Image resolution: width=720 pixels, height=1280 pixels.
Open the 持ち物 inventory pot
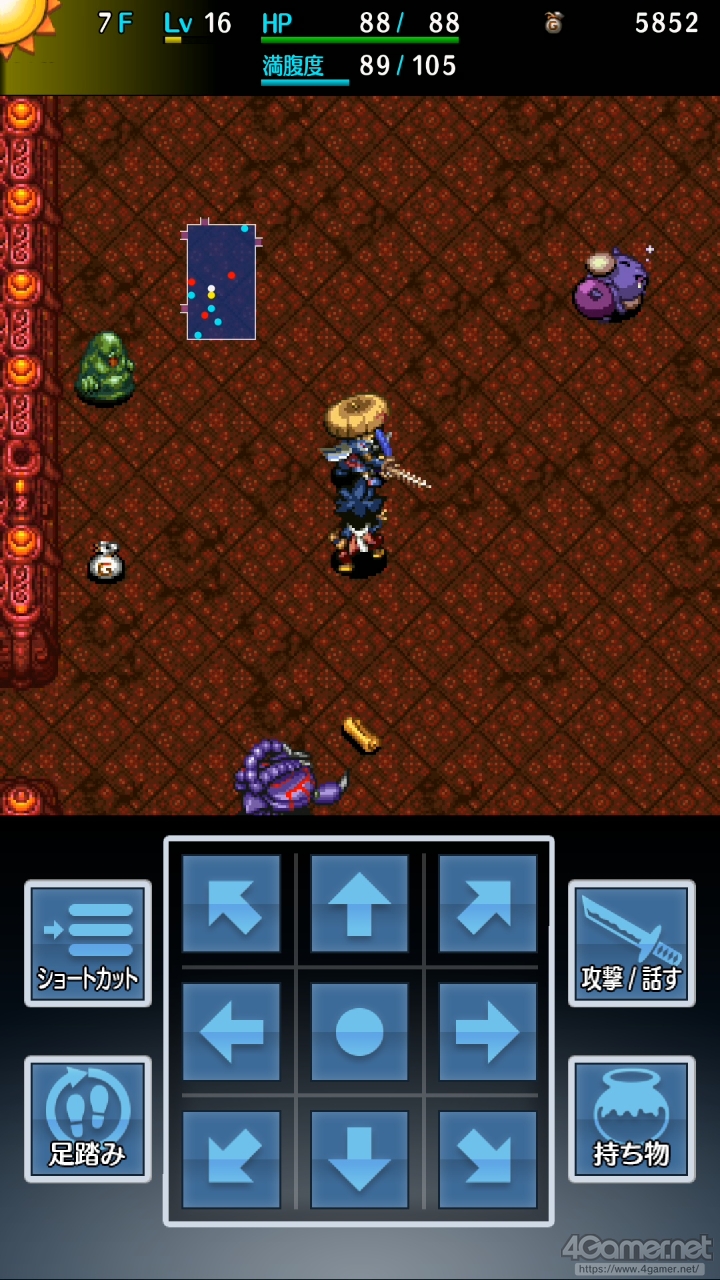point(632,1119)
